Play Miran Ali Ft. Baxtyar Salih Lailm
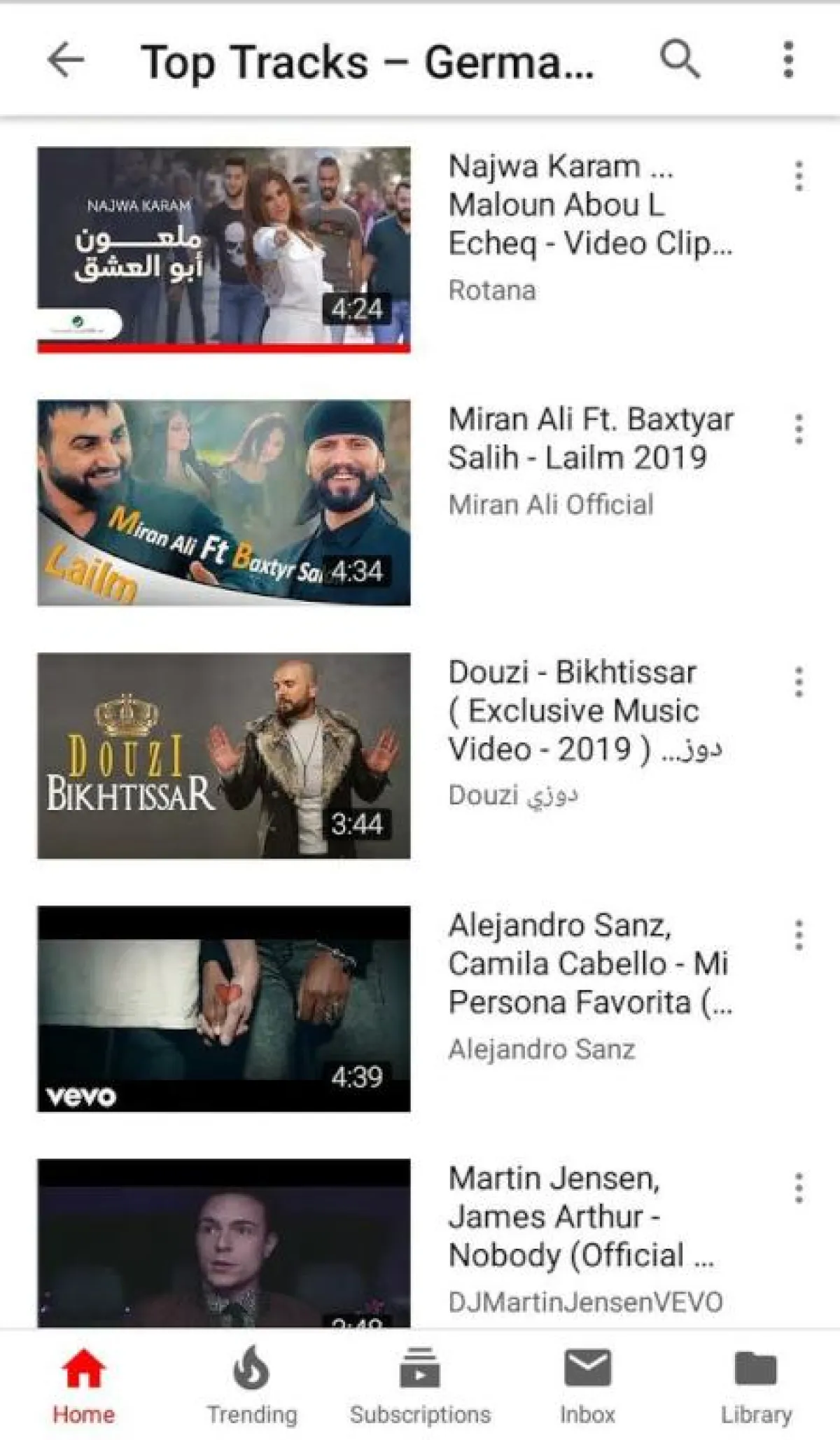 [224, 502]
